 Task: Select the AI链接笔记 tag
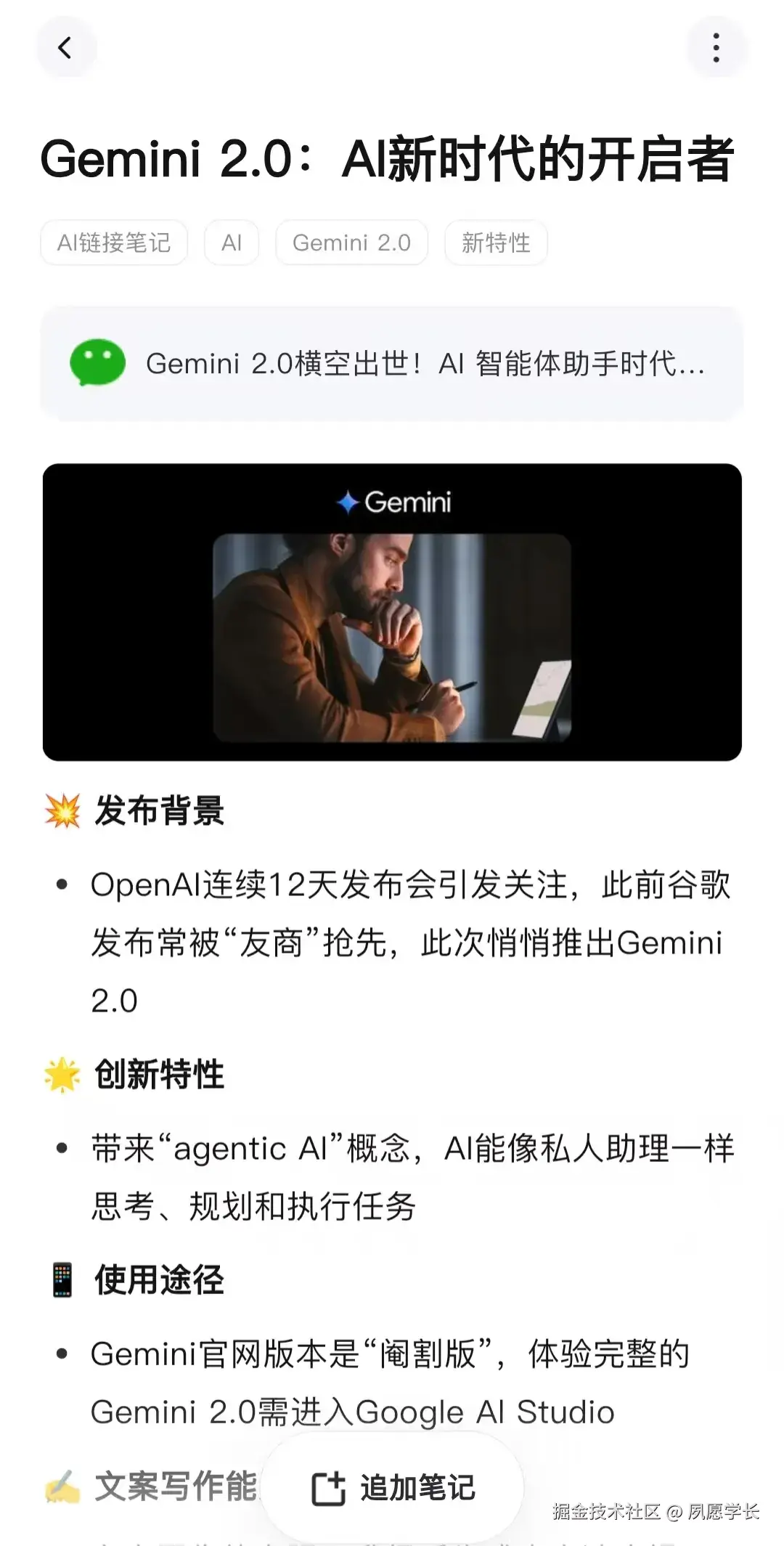click(x=114, y=243)
